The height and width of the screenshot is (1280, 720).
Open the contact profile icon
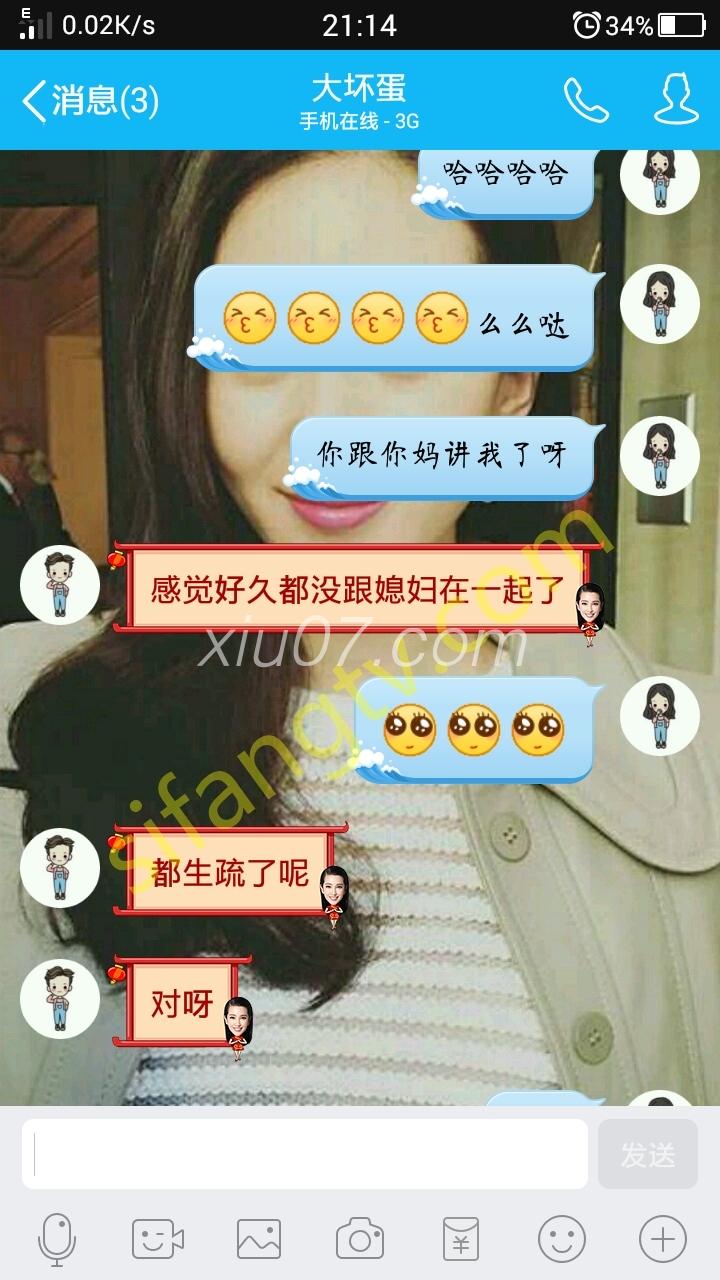point(676,100)
